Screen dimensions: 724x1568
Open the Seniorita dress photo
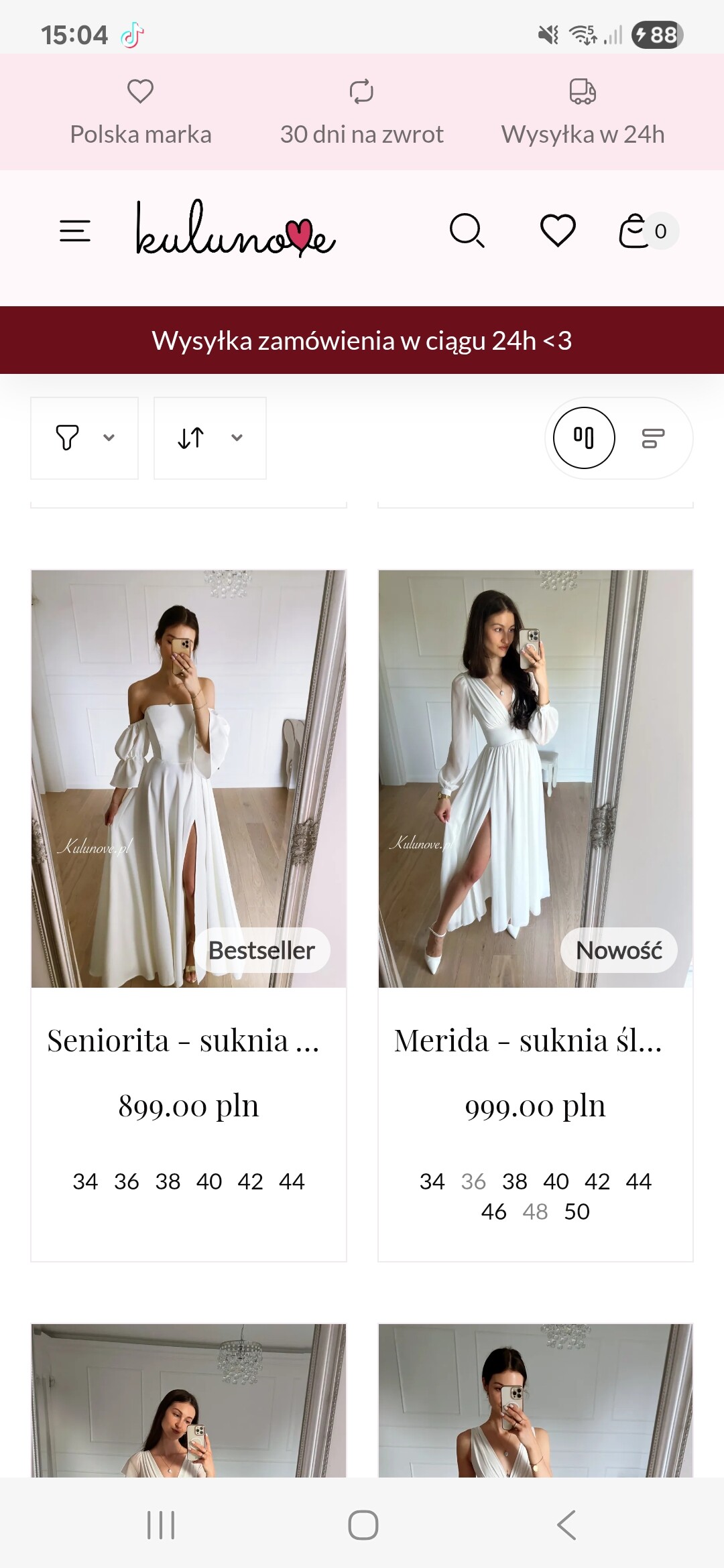point(188,777)
